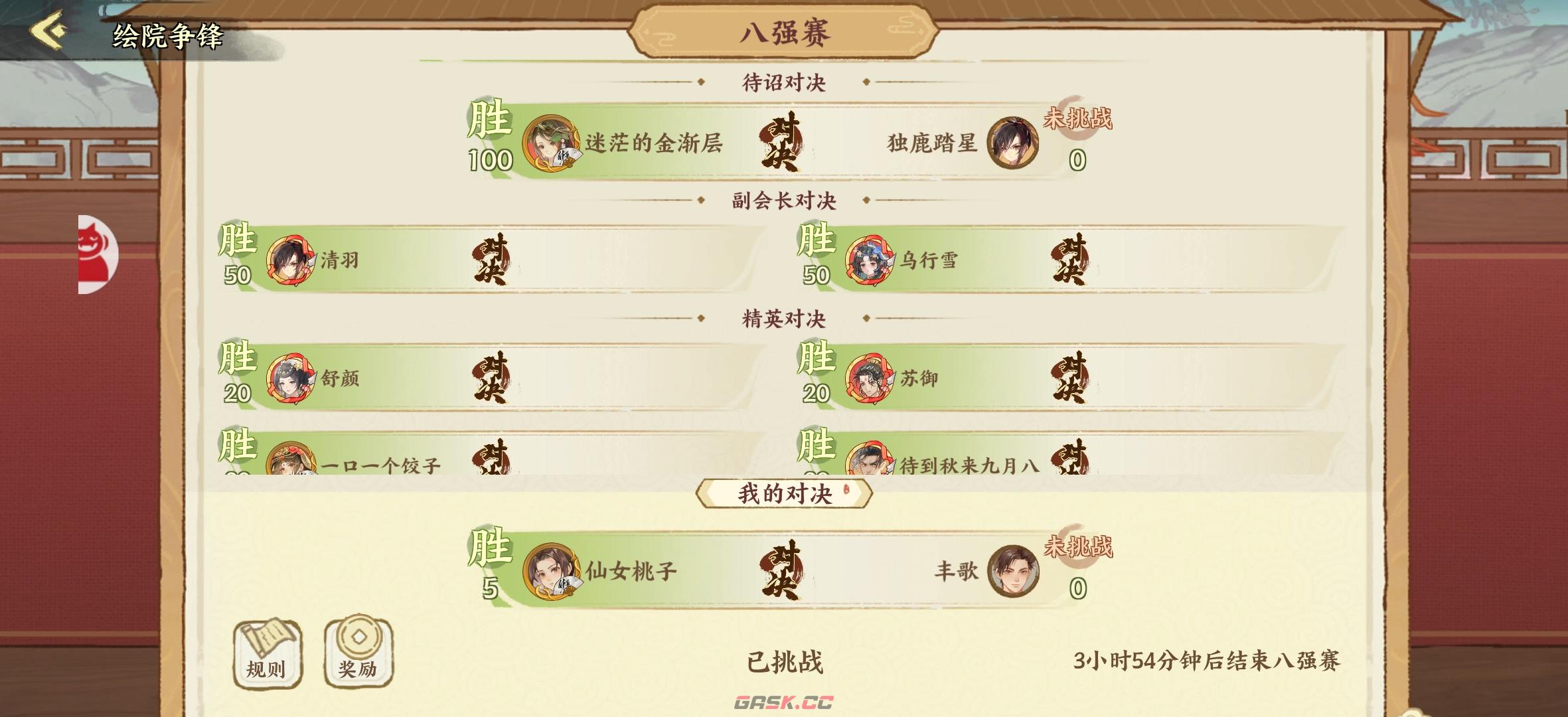This screenshot has height=717, width=1568.
Task: Go back using the top-left arrow
Action: (x=48, y=30)
